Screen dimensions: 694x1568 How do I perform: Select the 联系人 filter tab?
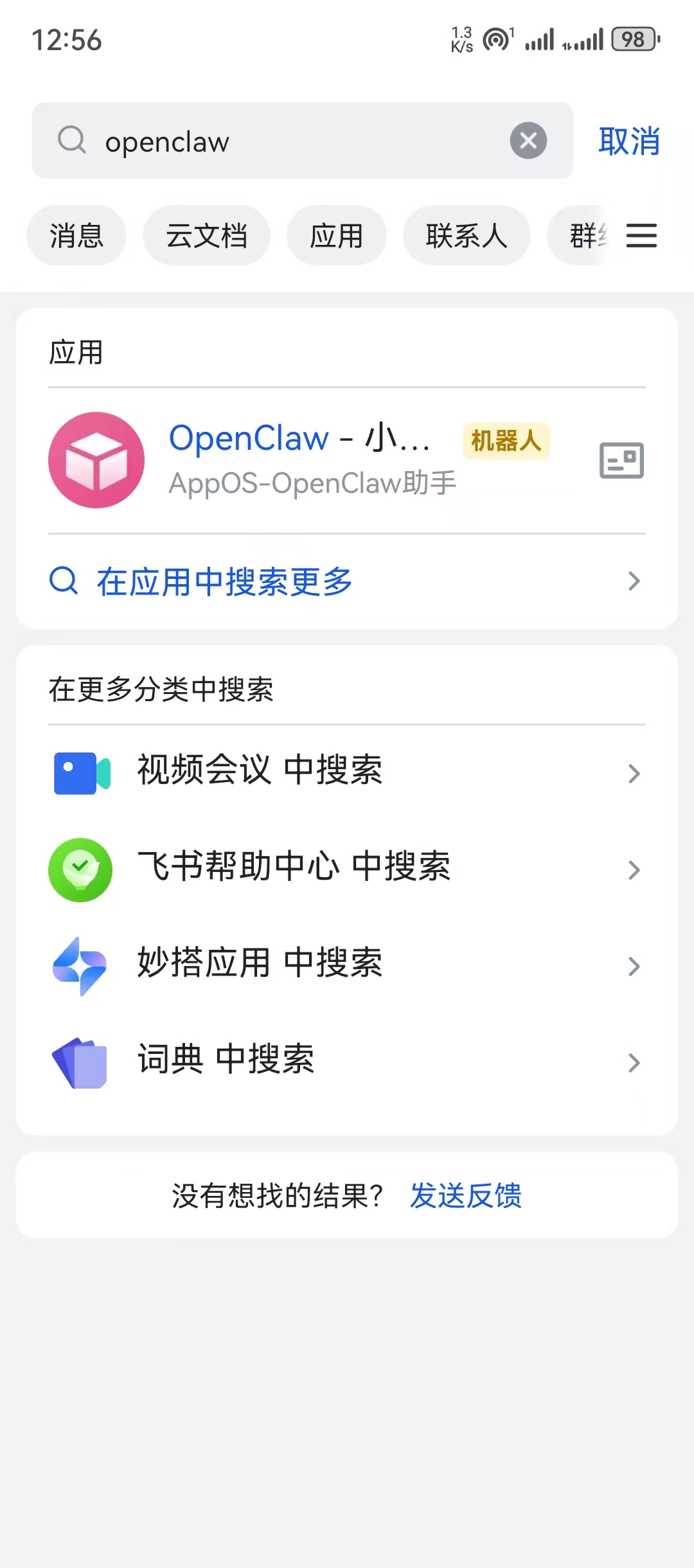(x=466, y=236)
